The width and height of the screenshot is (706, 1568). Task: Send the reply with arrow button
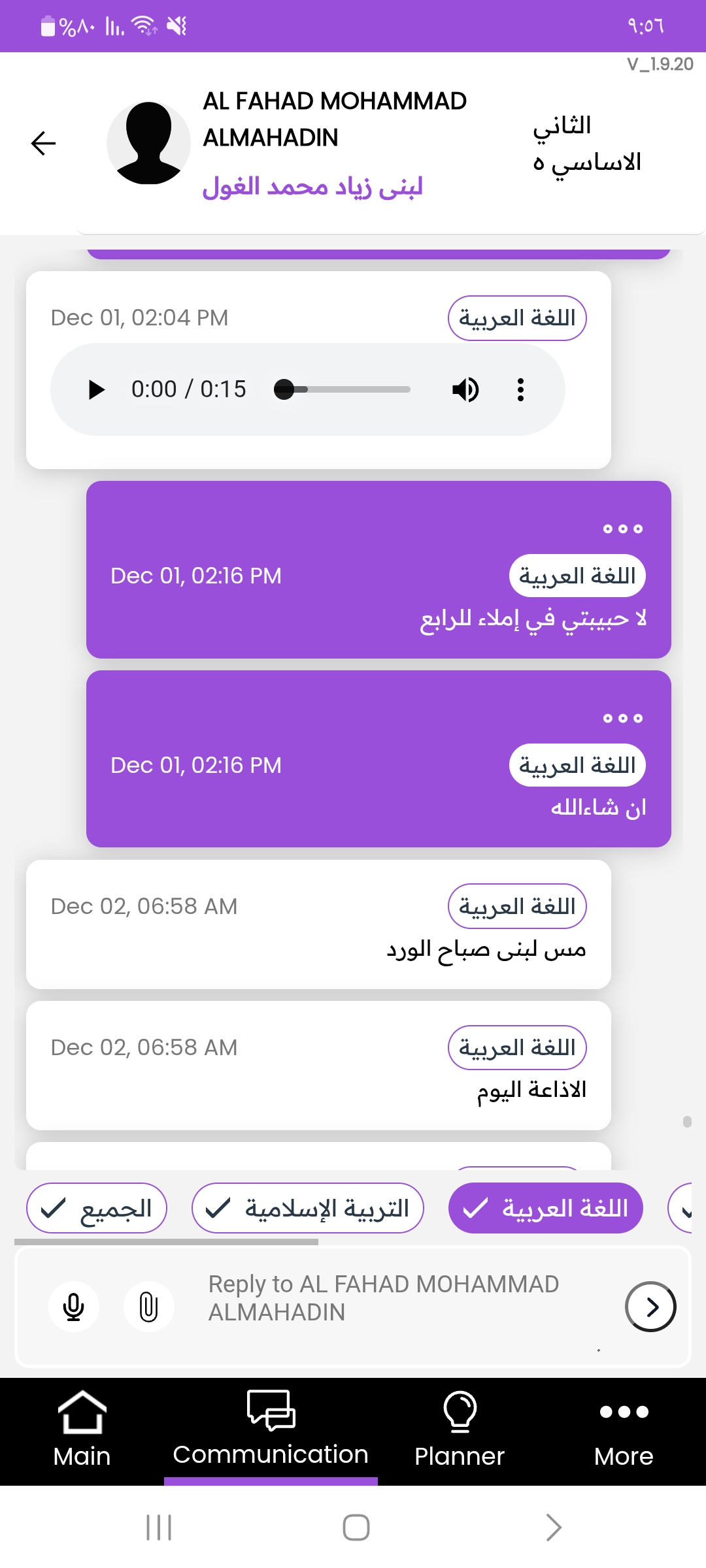pyautogui.click(x=650, y=1307)
